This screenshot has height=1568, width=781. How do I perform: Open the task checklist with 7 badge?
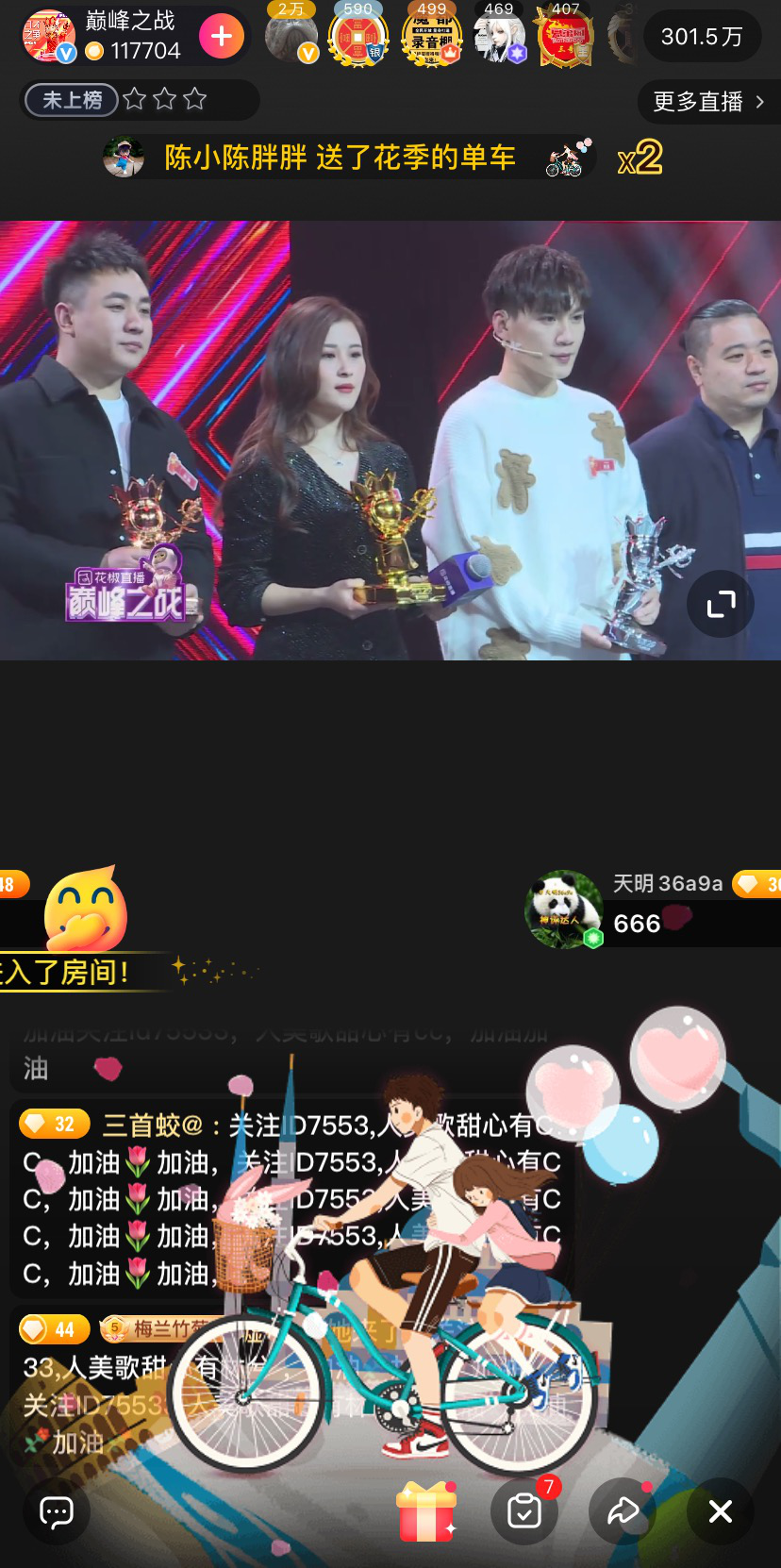point(524,1511)
